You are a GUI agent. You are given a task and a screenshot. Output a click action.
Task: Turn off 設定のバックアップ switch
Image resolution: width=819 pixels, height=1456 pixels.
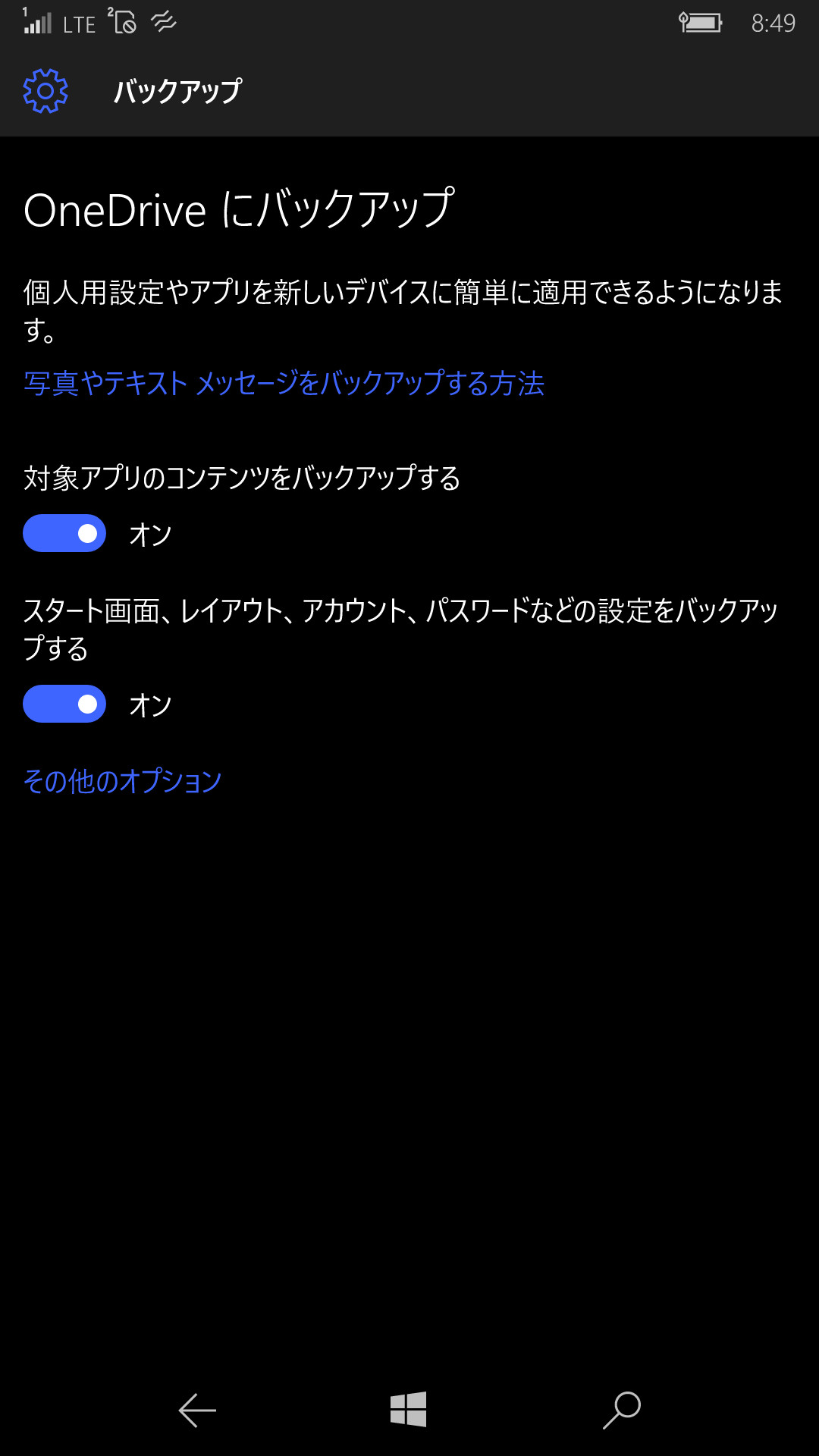point(64,705)
